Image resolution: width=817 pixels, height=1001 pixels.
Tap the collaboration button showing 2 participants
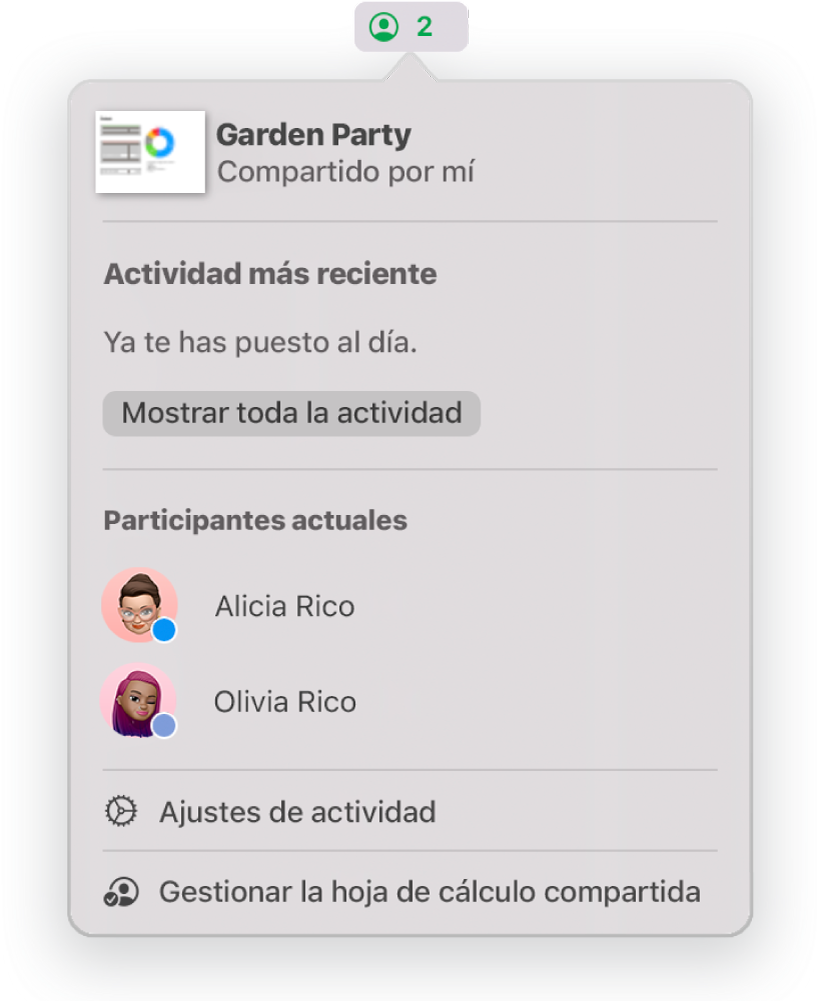(409, 27)
